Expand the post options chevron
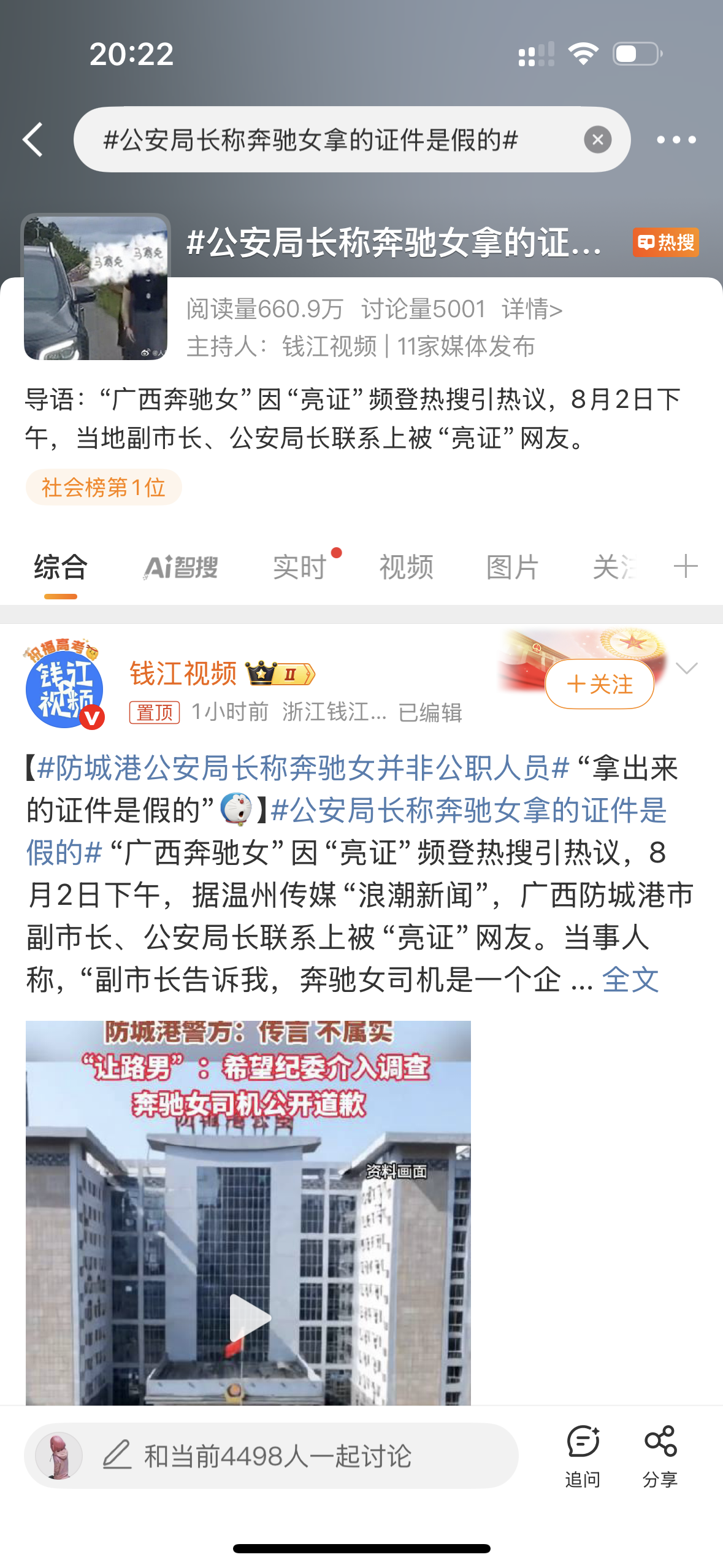This screenshot has height=1568, width=723. point(686,668)
